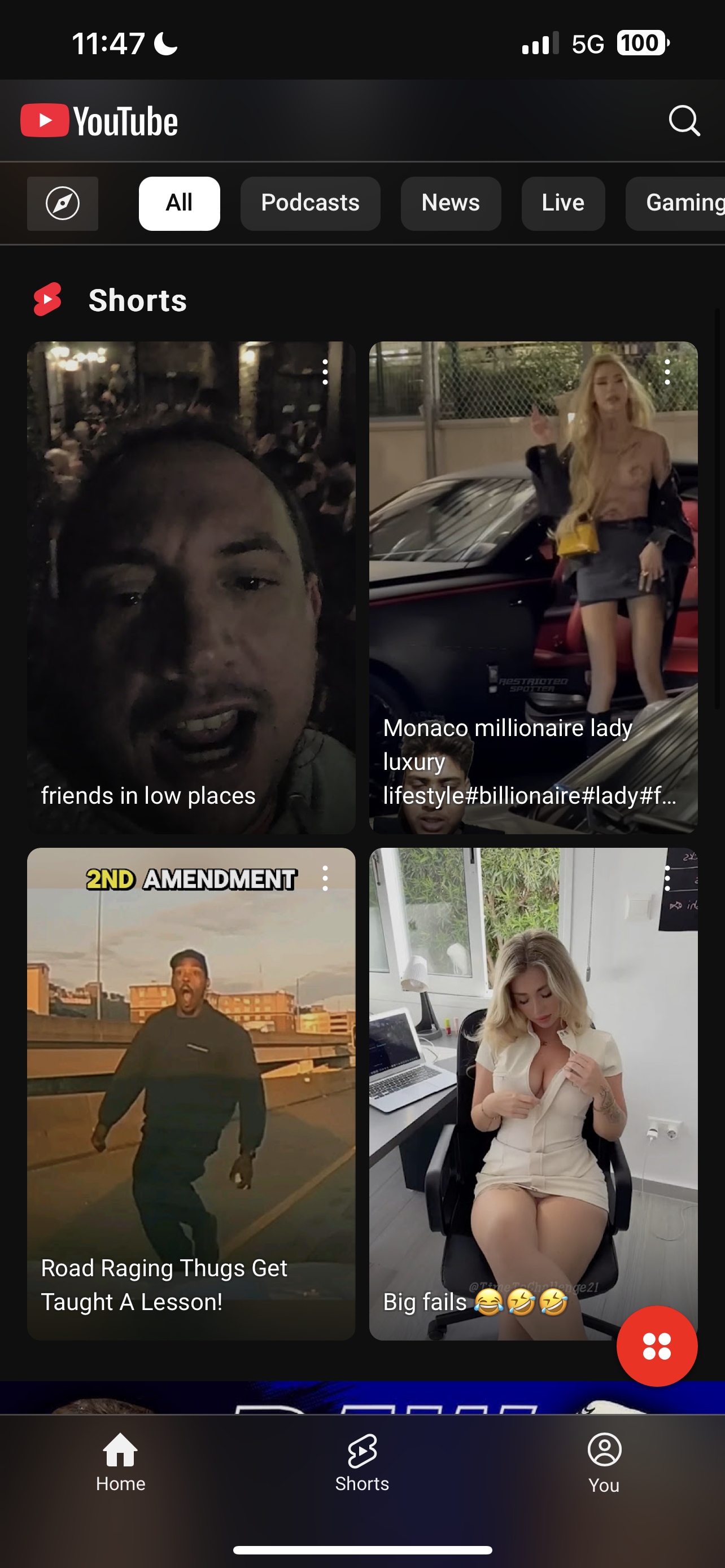Play the 'friends in low places' short
This screenshot has width=725, height=1568.
pos(191,588)
